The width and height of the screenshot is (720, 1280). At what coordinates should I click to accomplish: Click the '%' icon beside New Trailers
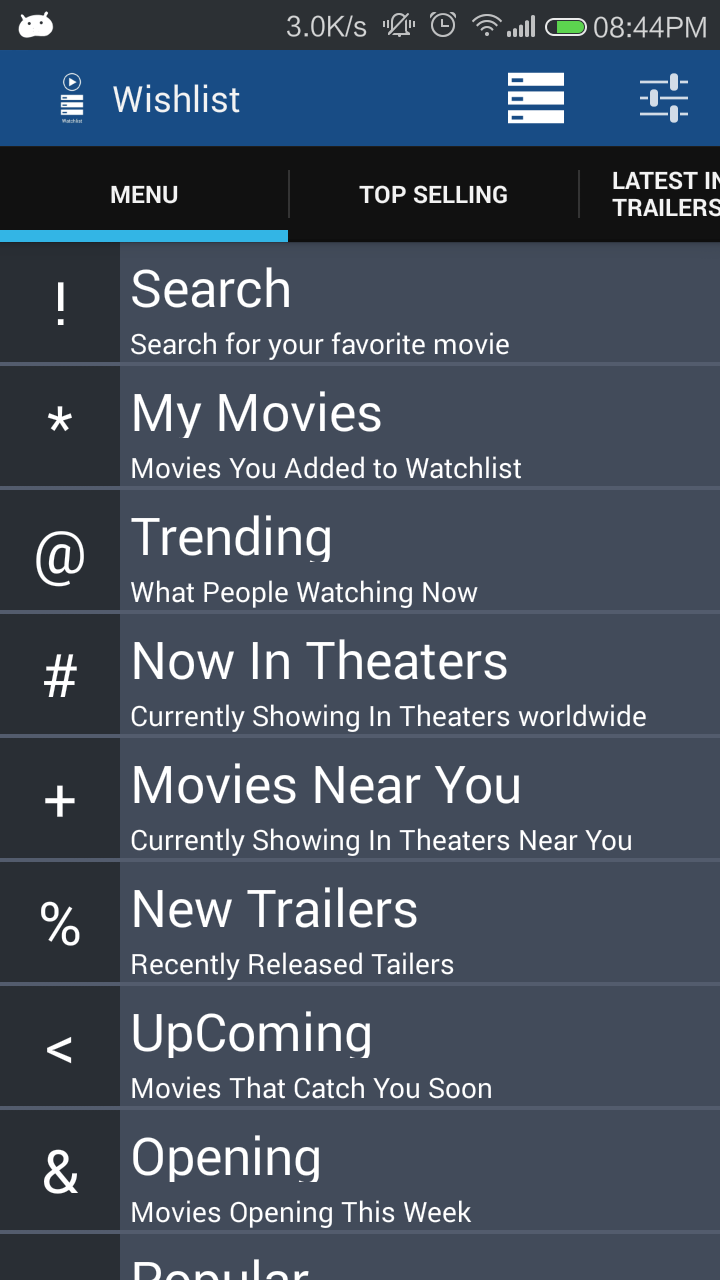[x=59, y=922]
